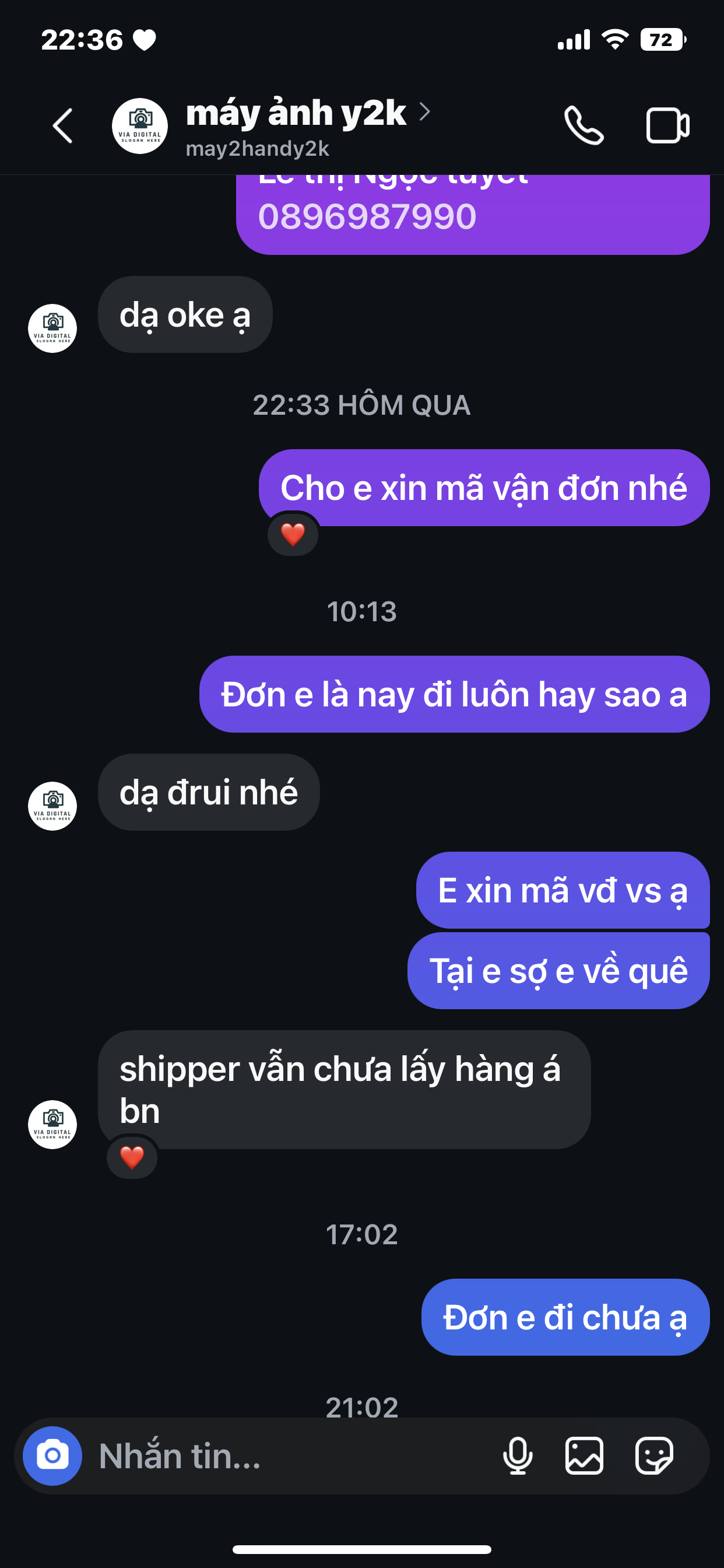Open the sticker picker

pos(654,1455)
